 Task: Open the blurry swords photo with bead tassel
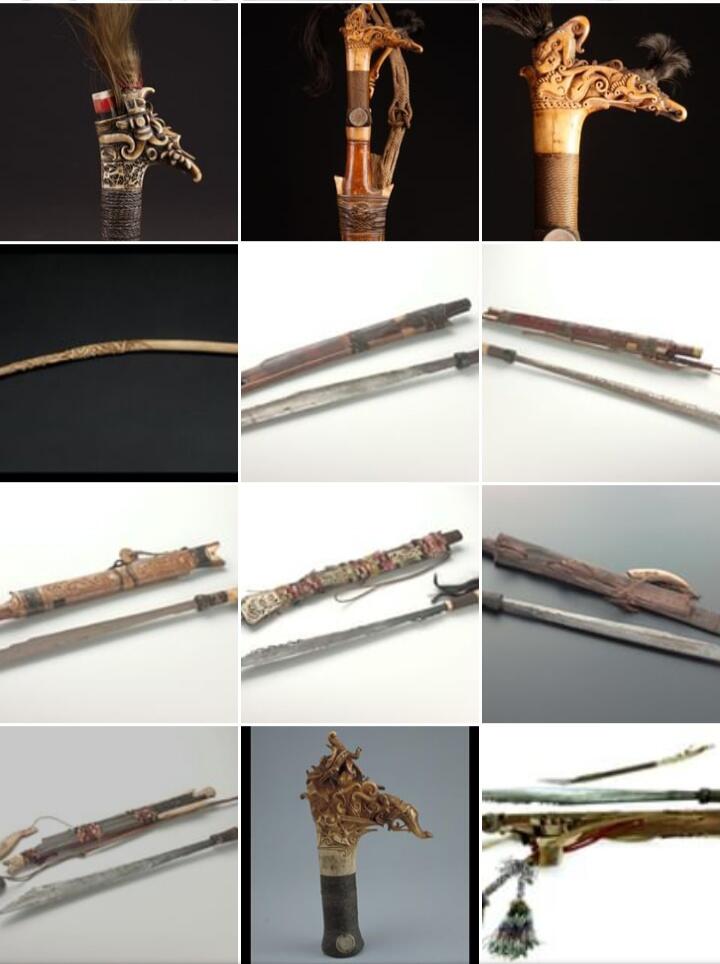coord(601,844)
